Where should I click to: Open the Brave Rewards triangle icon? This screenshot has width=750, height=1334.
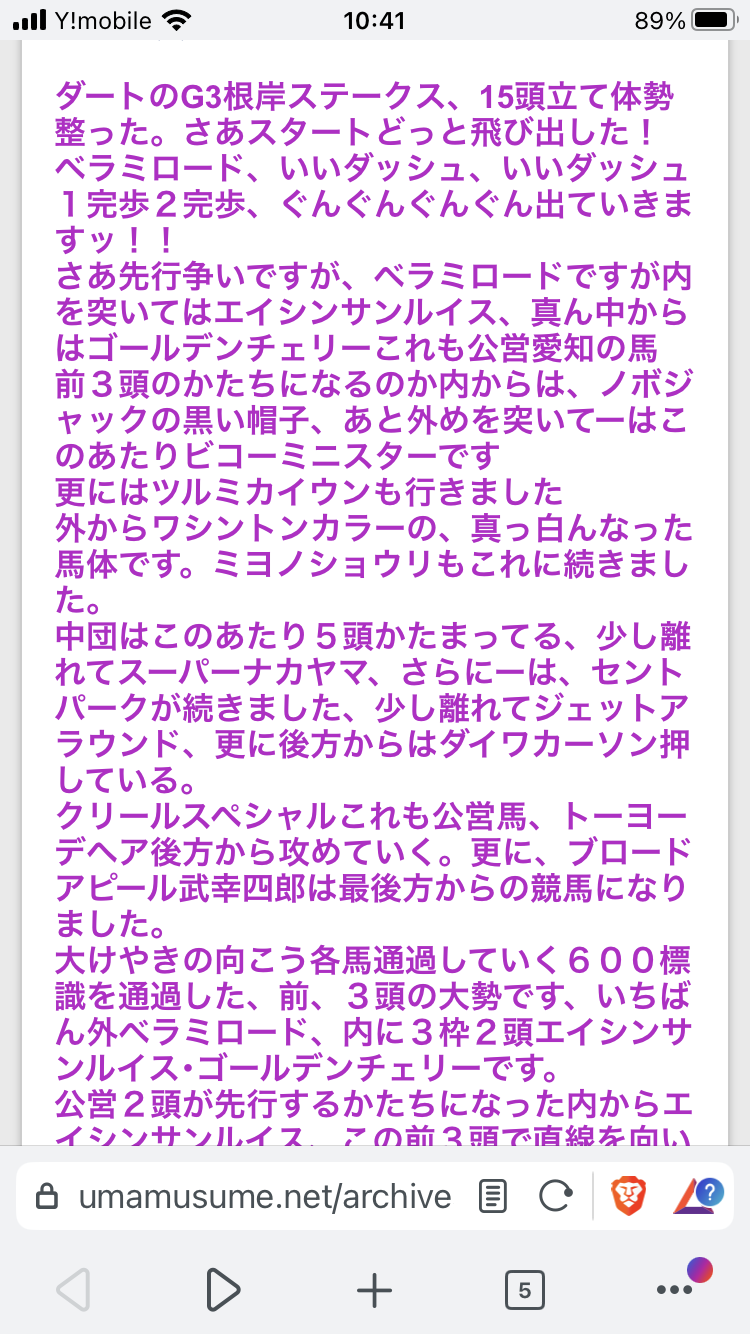point(697,1196)
